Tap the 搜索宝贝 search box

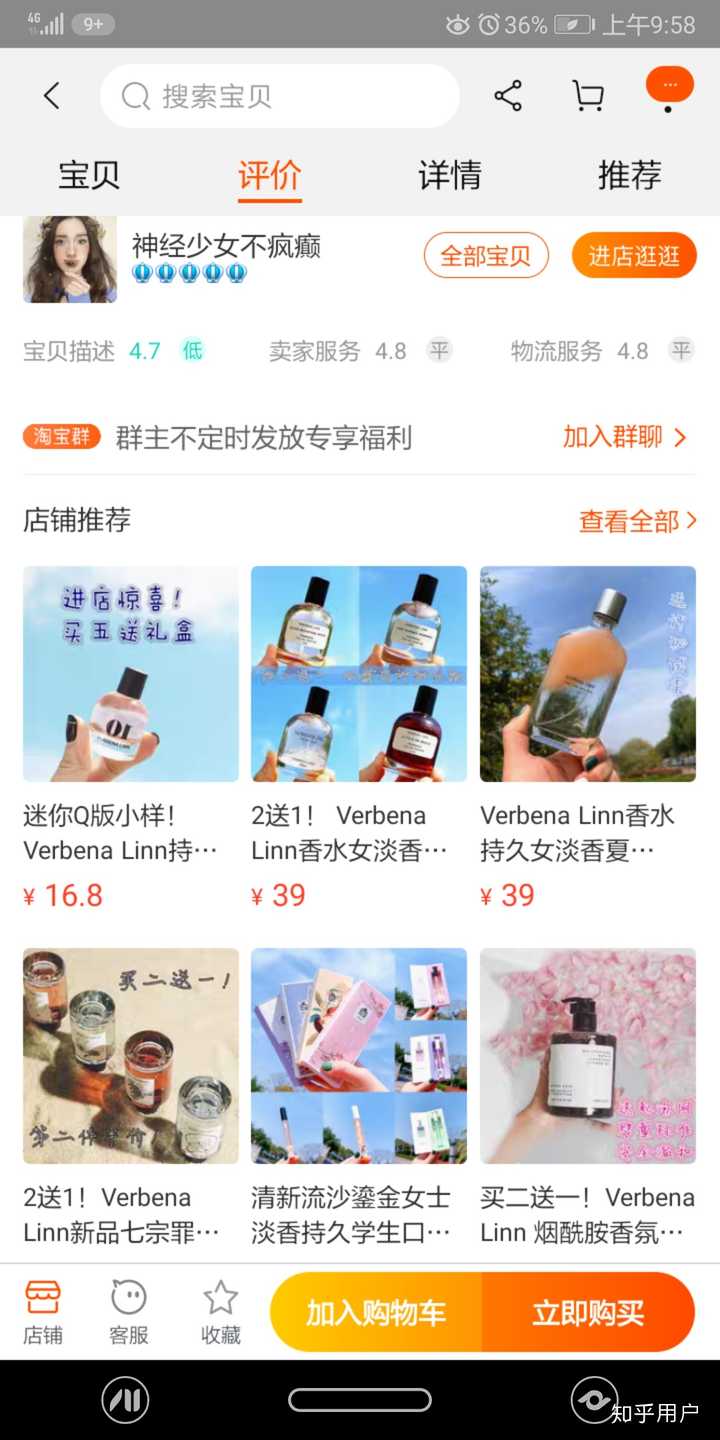point(280,96)
